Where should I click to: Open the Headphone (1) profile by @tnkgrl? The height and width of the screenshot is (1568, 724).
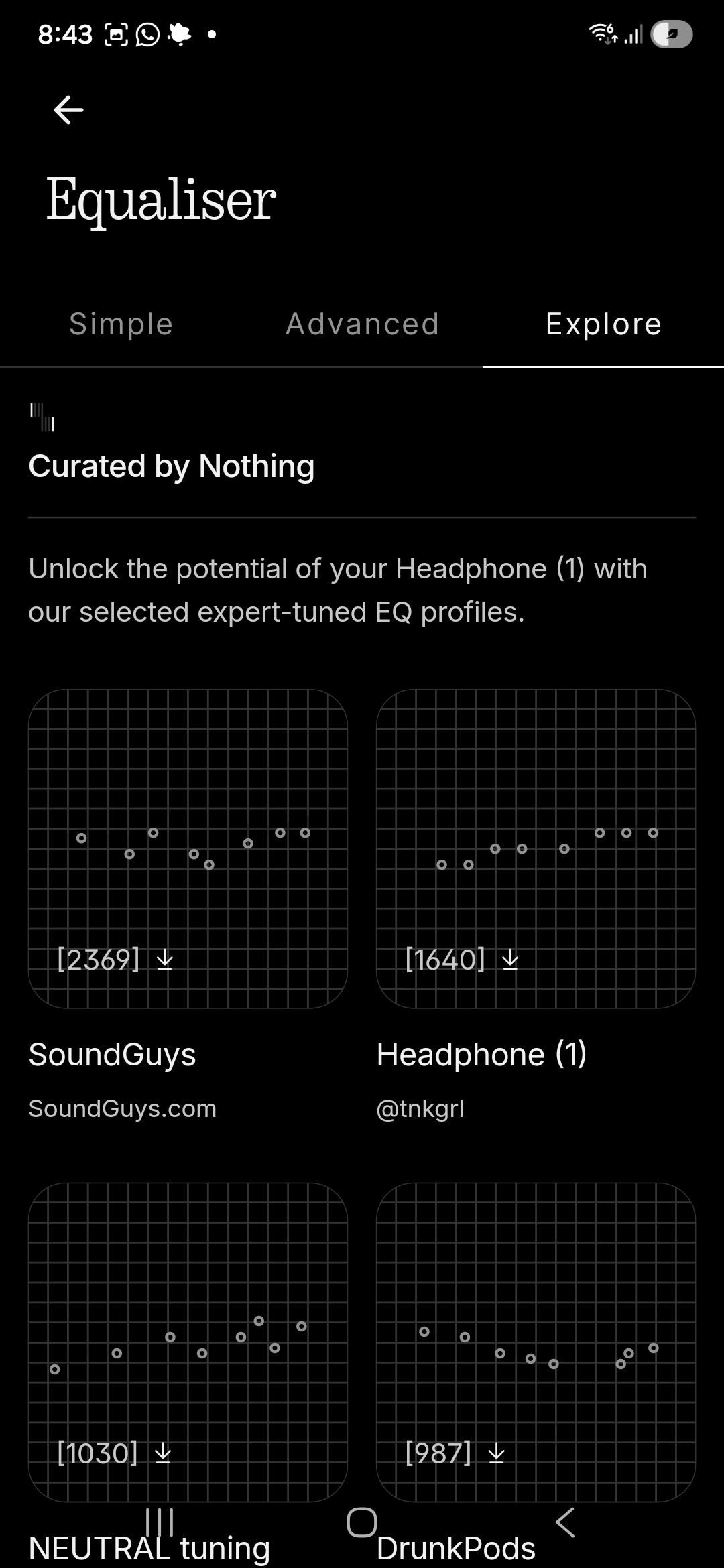[x=536, y=848]
